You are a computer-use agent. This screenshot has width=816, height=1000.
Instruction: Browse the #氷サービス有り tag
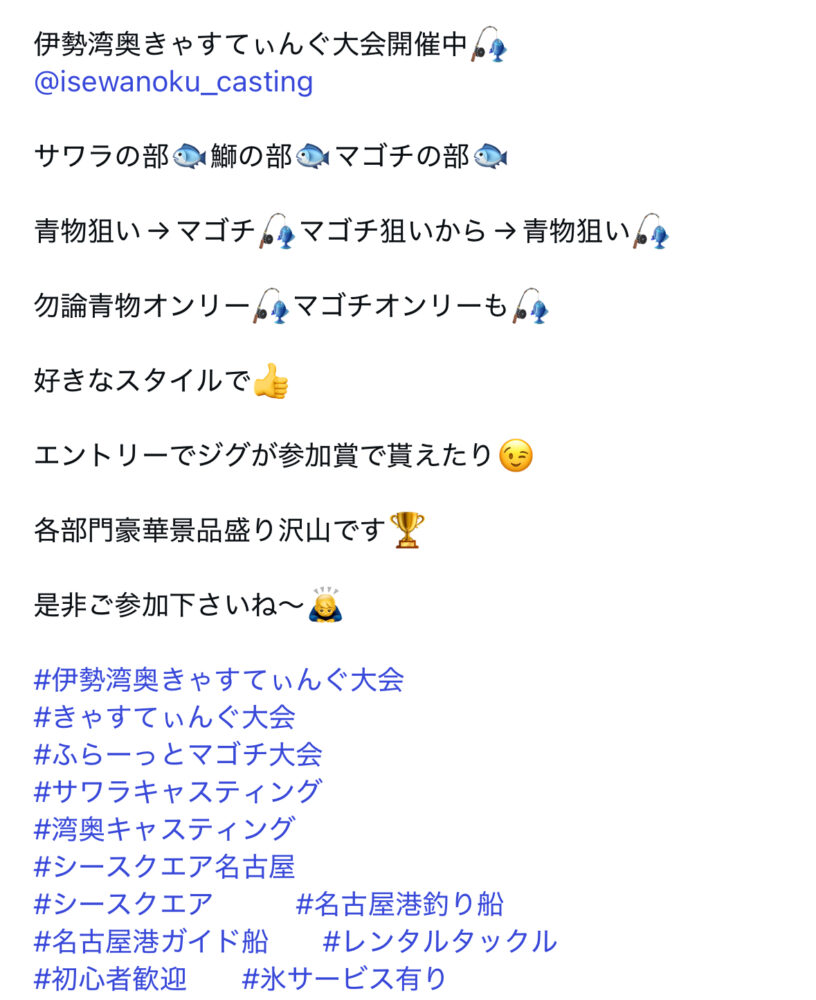coord(344,978)
